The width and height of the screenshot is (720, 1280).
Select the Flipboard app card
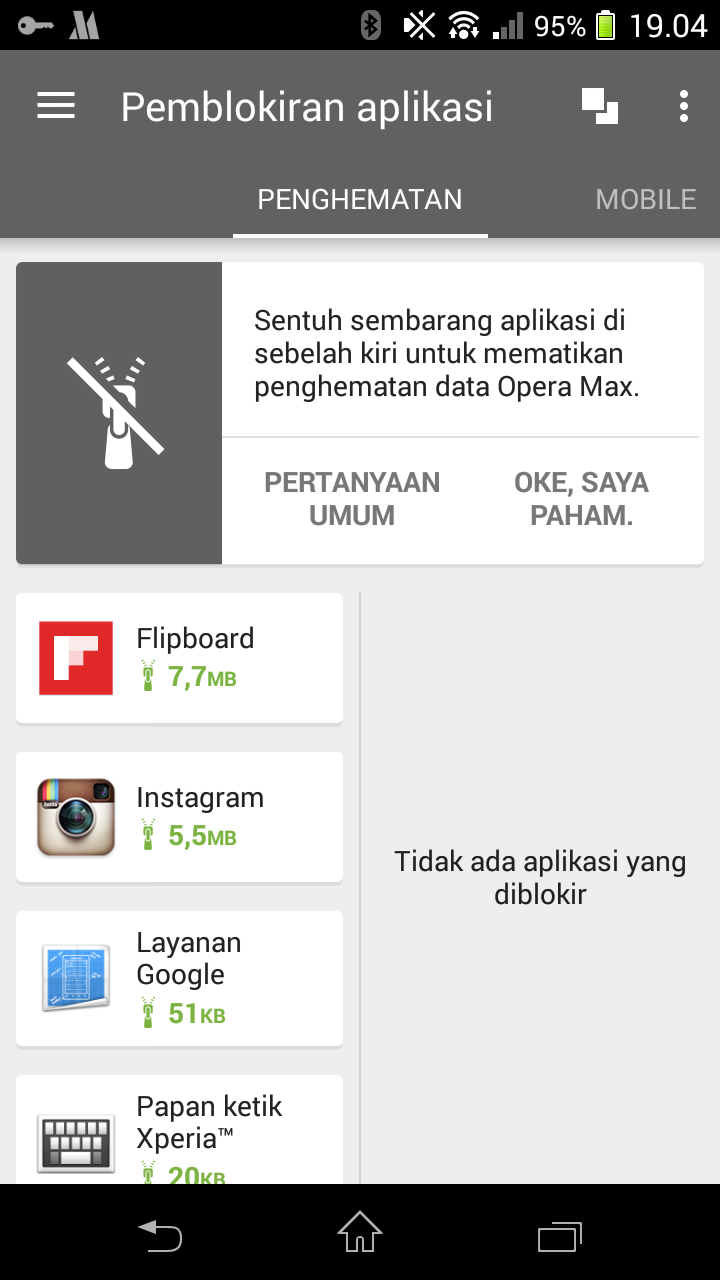coord(179,658)
